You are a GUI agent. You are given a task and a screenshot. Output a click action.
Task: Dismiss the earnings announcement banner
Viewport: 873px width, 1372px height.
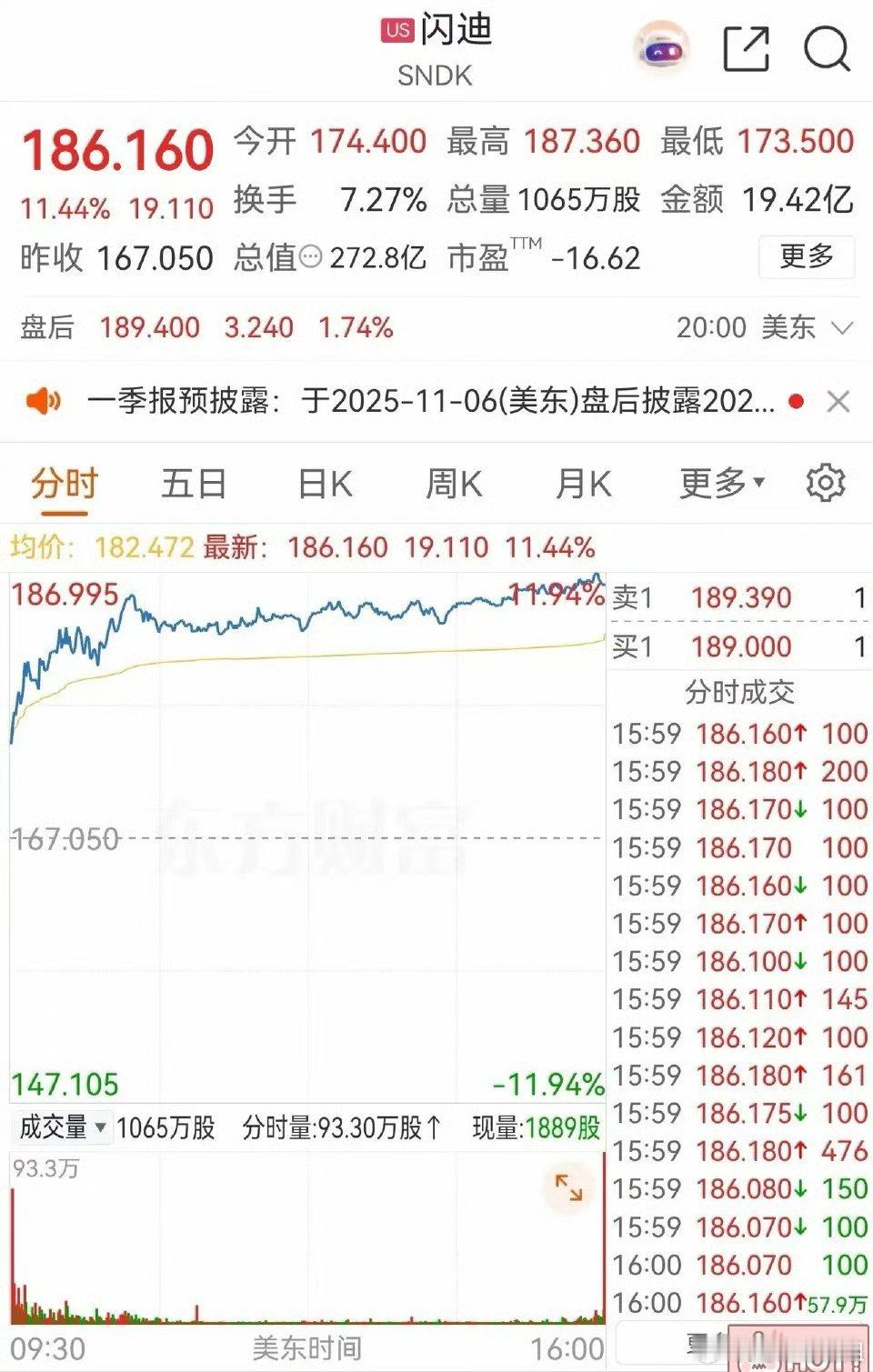tap(838, 401)
